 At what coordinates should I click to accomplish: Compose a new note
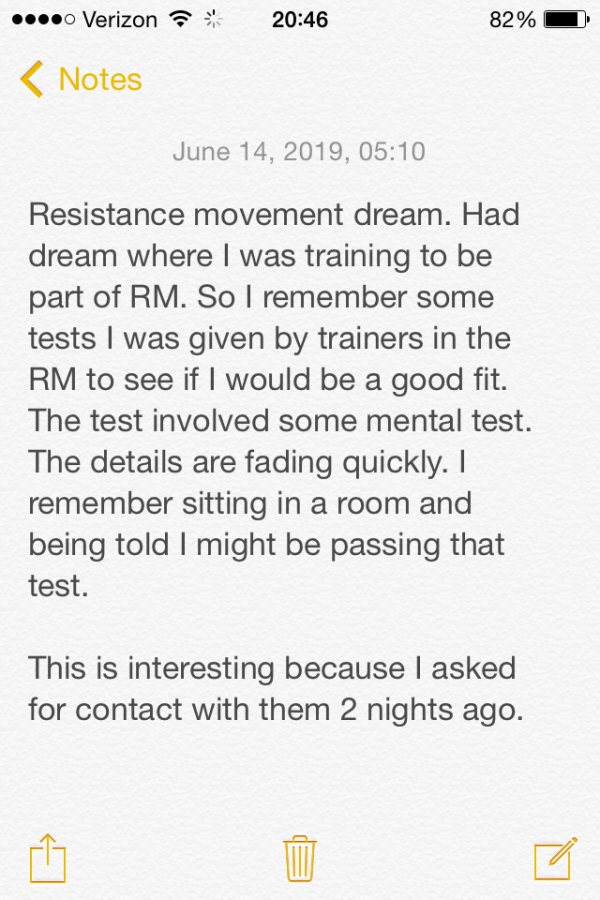pos(555,859)
